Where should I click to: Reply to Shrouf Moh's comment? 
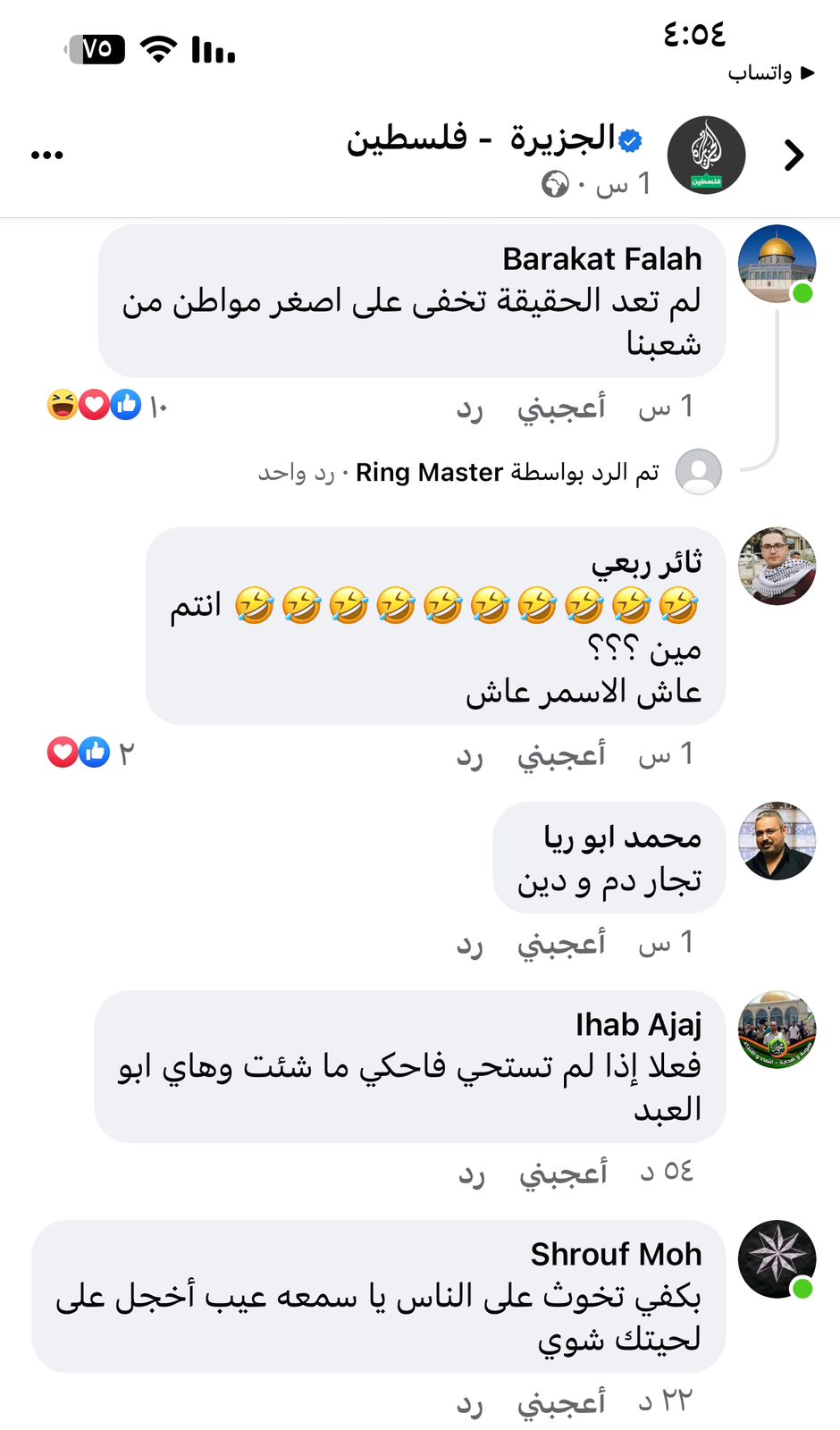coord(470,1404)
